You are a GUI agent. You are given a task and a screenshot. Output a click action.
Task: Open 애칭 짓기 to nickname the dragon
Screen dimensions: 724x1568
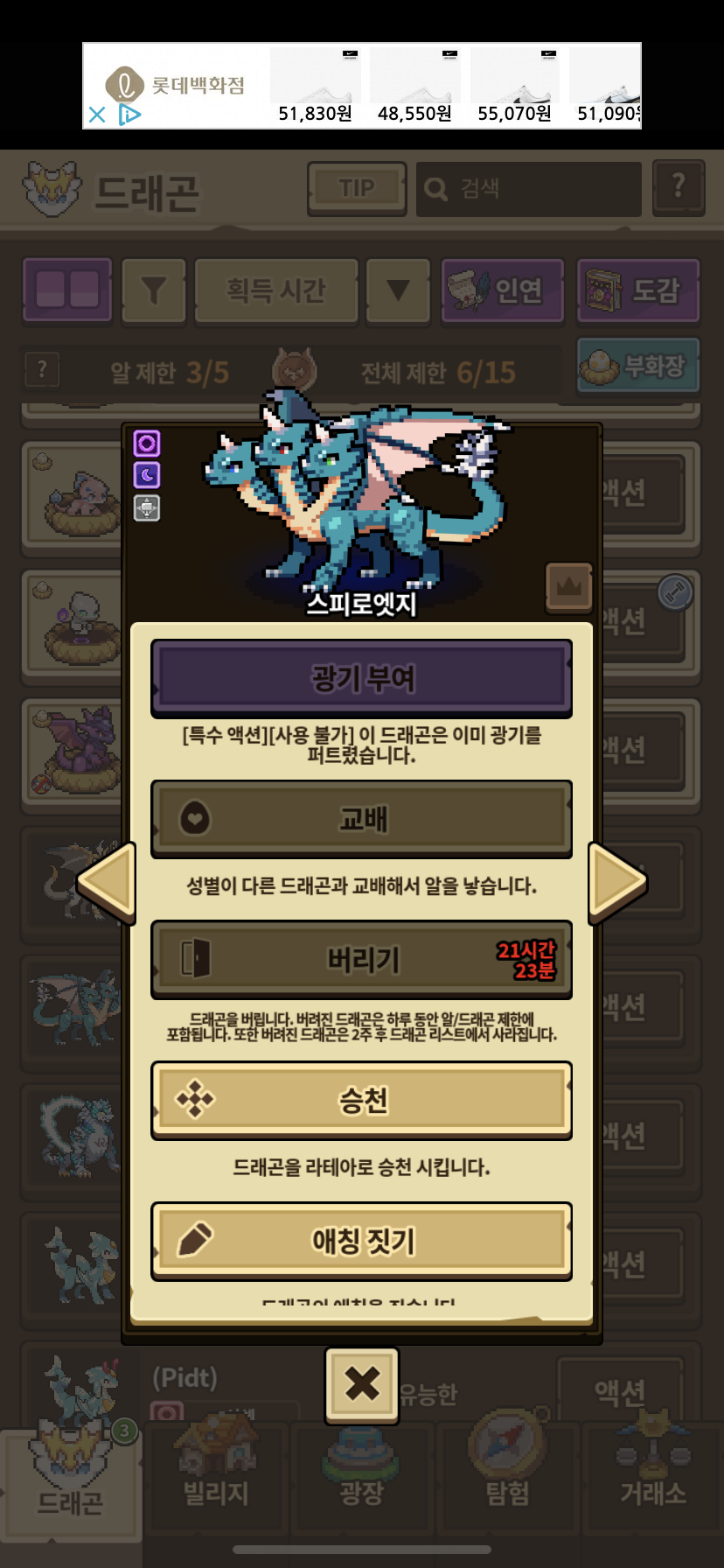pyautogui.click(x=362, y=1241)
